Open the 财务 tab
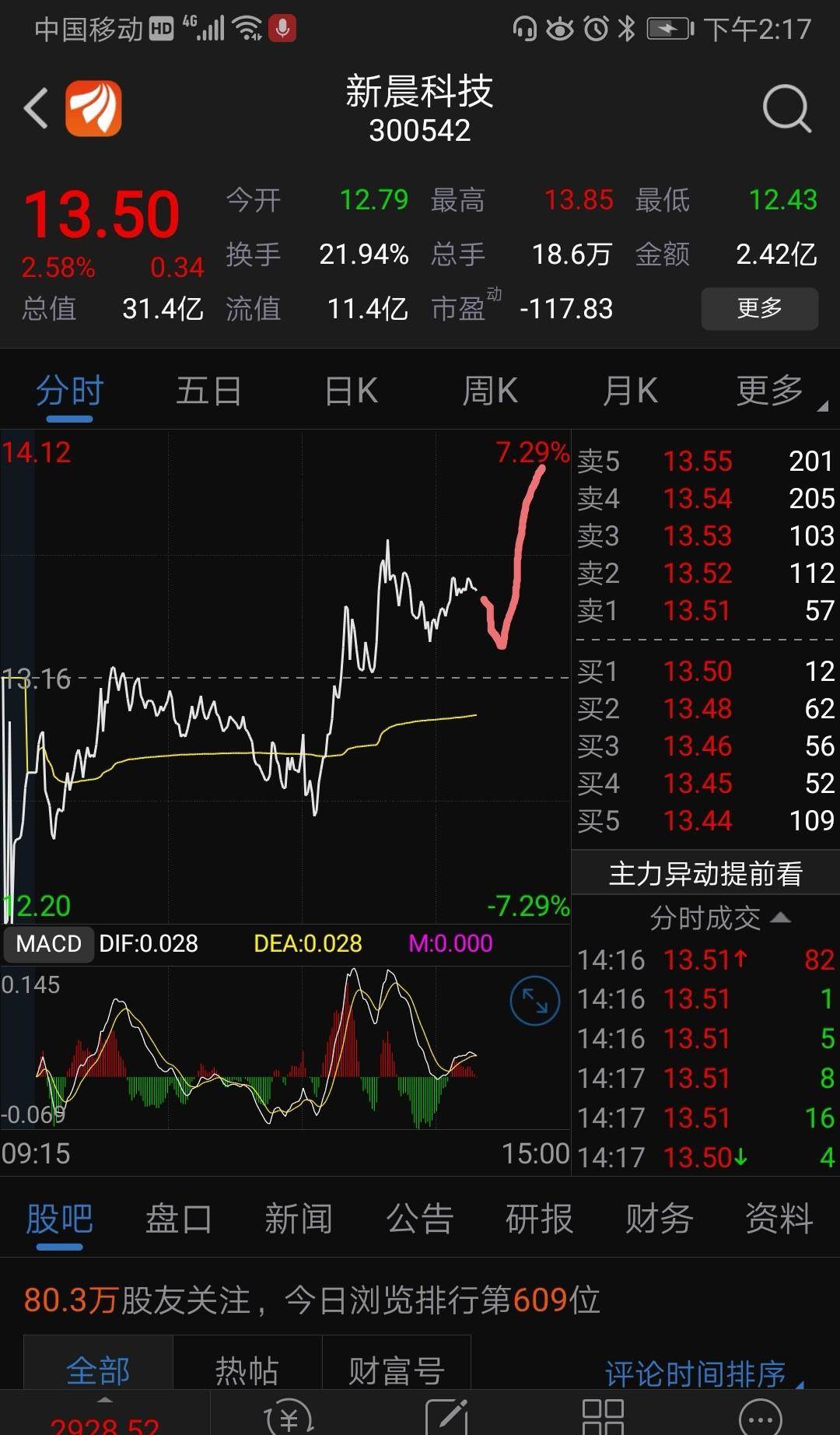This screenshot has width=840, height=1435. click(659, 1219)
